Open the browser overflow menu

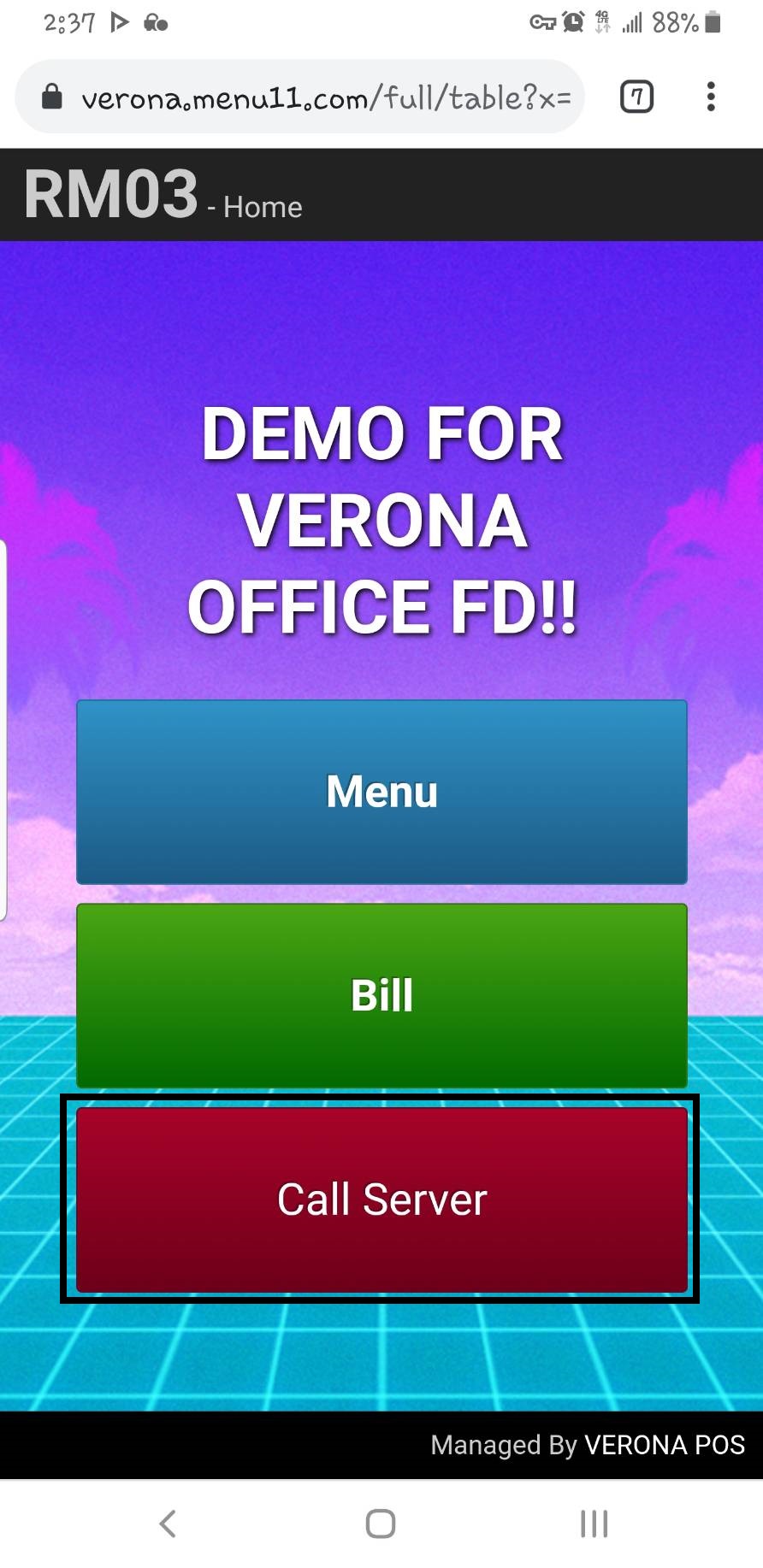coord(711,97)
